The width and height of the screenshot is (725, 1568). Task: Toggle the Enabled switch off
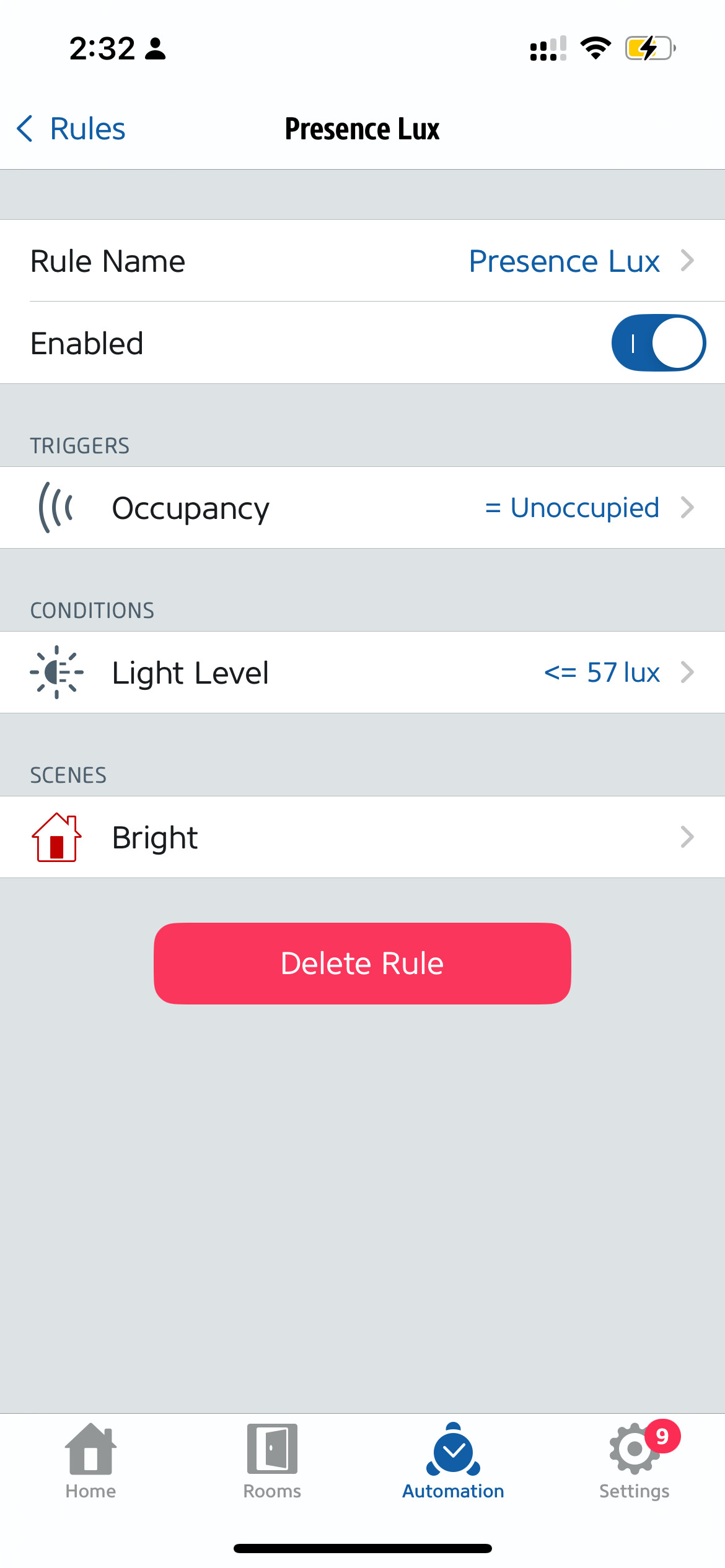657,343
